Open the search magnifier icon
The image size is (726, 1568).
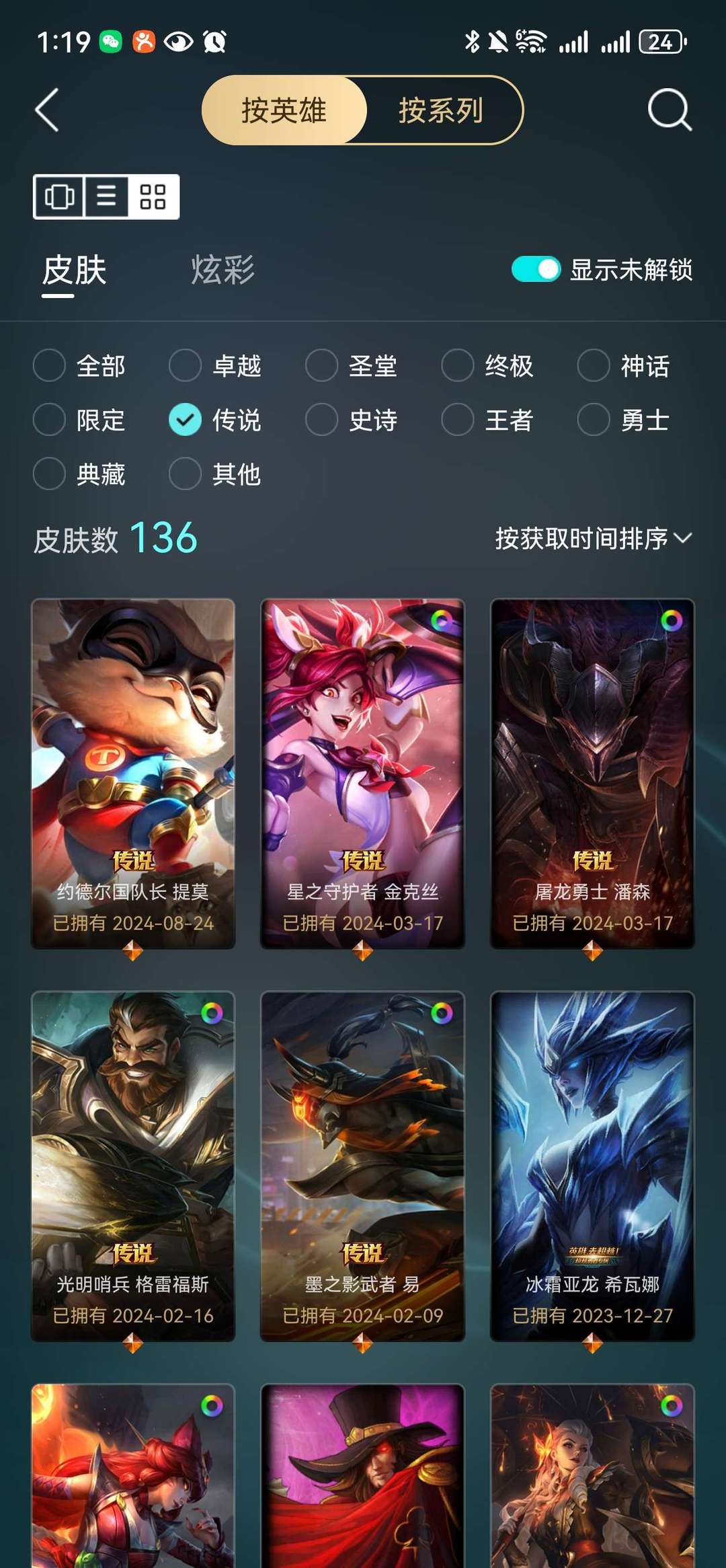tap(669, 110)
